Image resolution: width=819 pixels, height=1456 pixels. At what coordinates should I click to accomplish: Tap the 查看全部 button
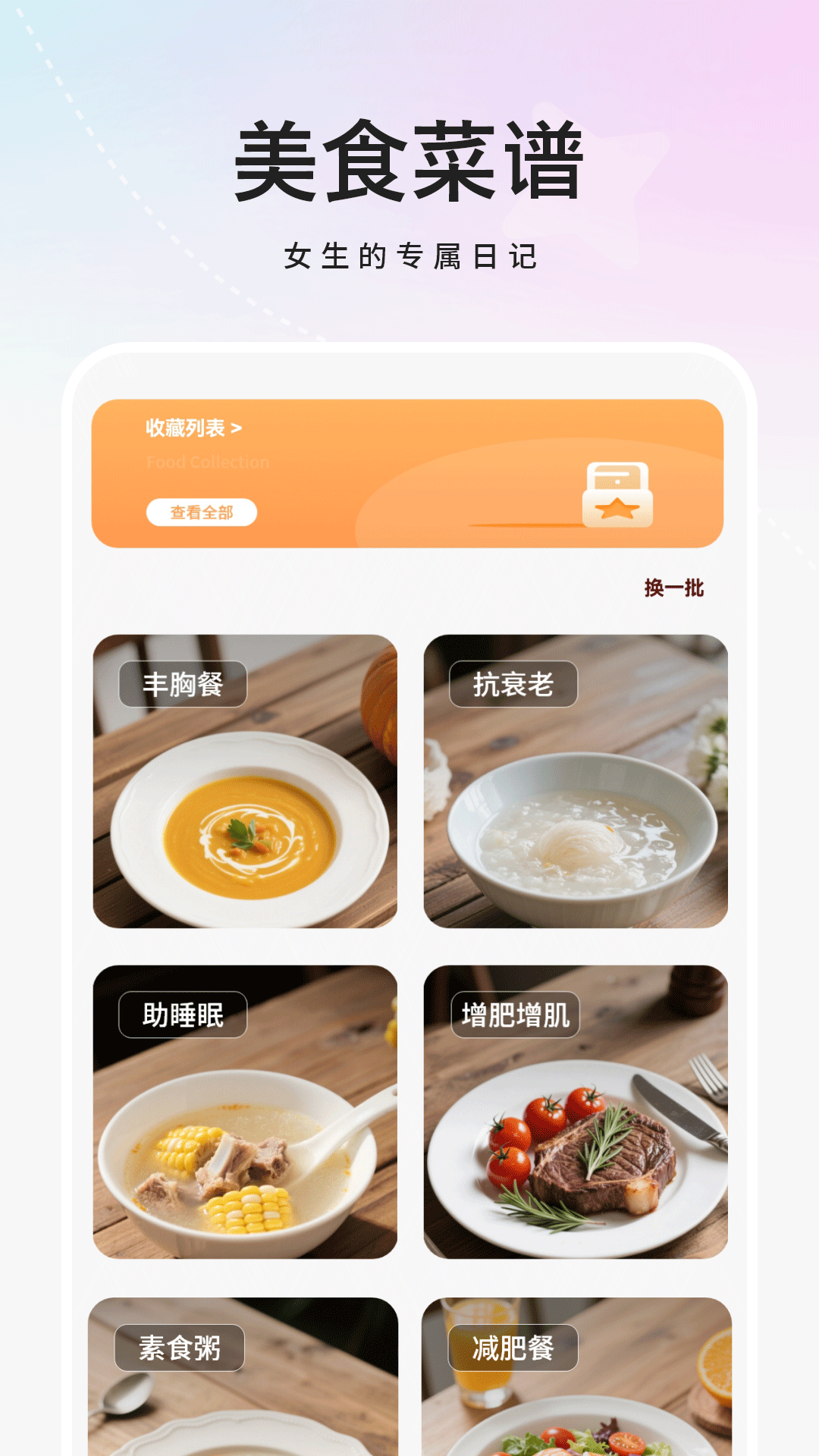(x=203, y=513)
